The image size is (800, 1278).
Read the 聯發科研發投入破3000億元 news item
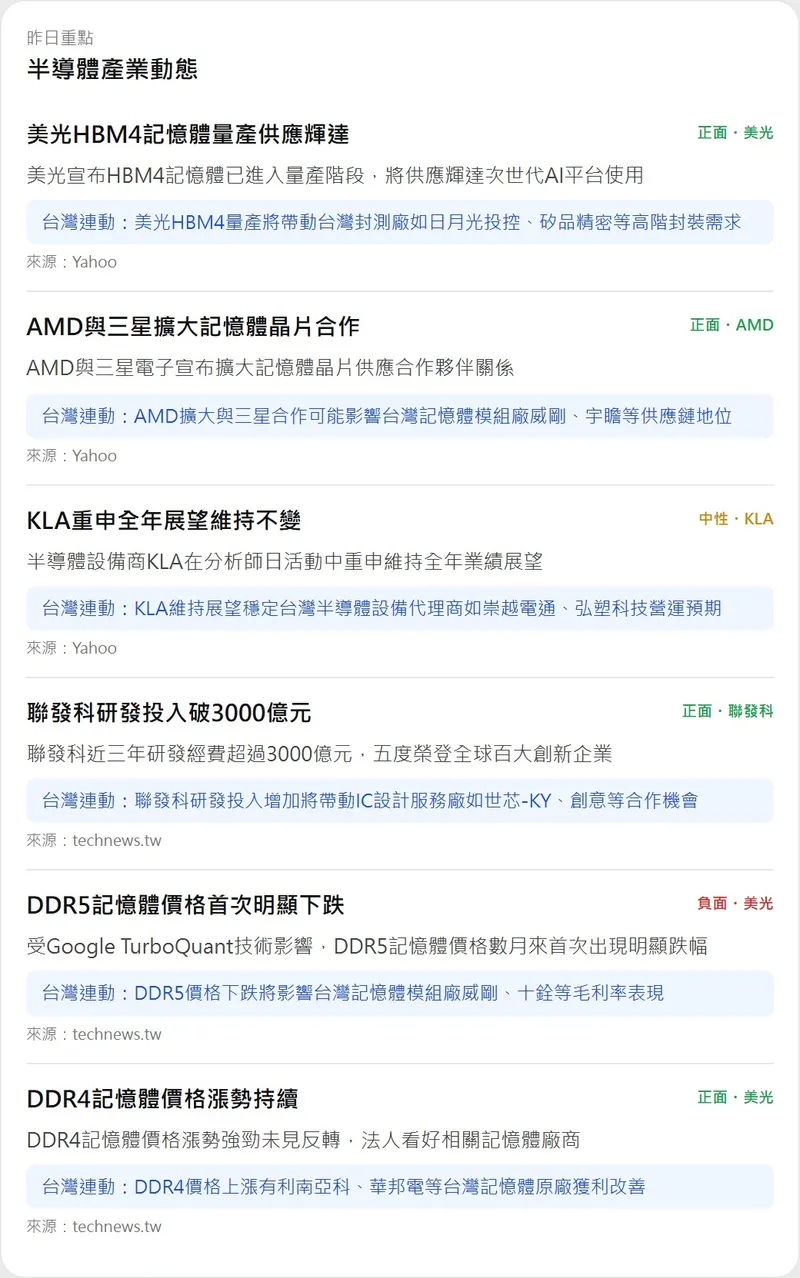coord(169,713)
